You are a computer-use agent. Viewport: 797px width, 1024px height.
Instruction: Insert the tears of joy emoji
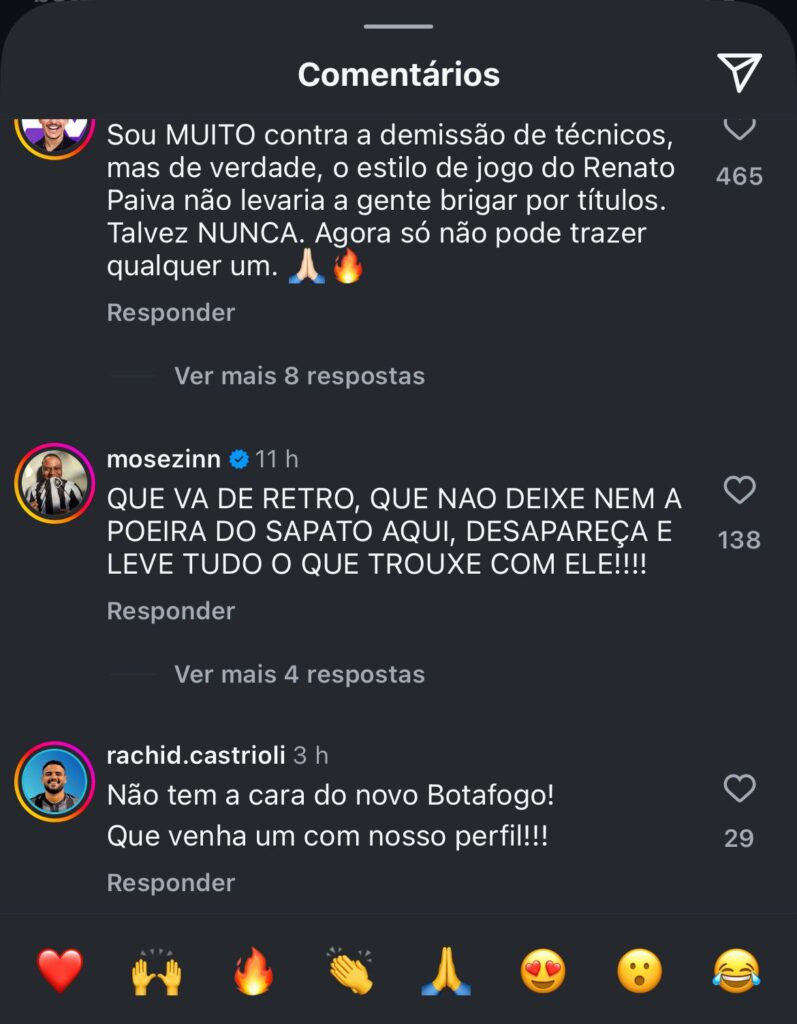click(x=737, y=972)
